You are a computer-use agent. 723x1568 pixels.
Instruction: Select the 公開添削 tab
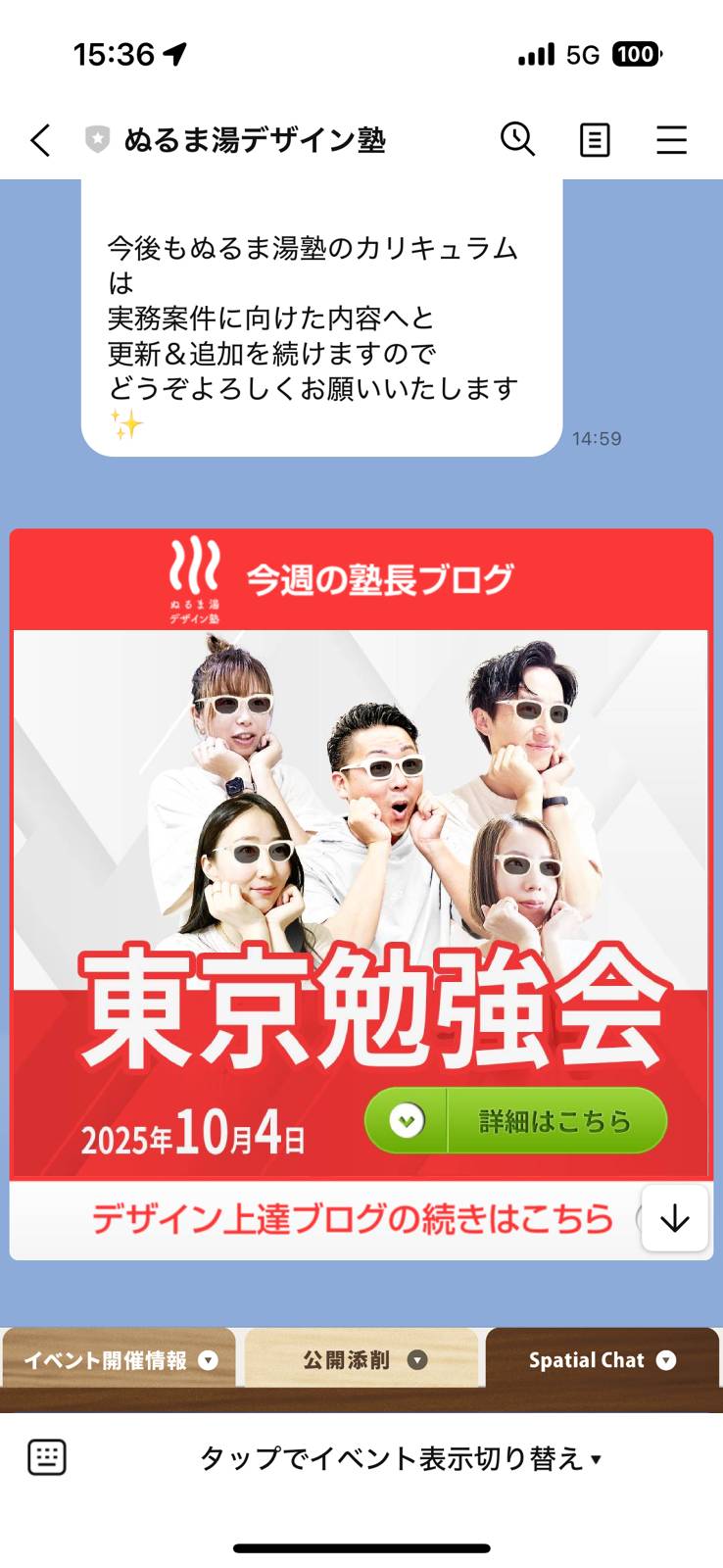click(x=362, y=1359)
